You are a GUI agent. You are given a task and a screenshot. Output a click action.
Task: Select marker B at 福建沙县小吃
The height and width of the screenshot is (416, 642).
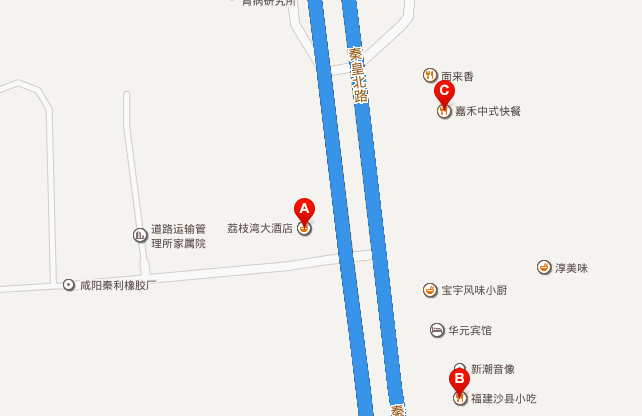tap(459, 379)
